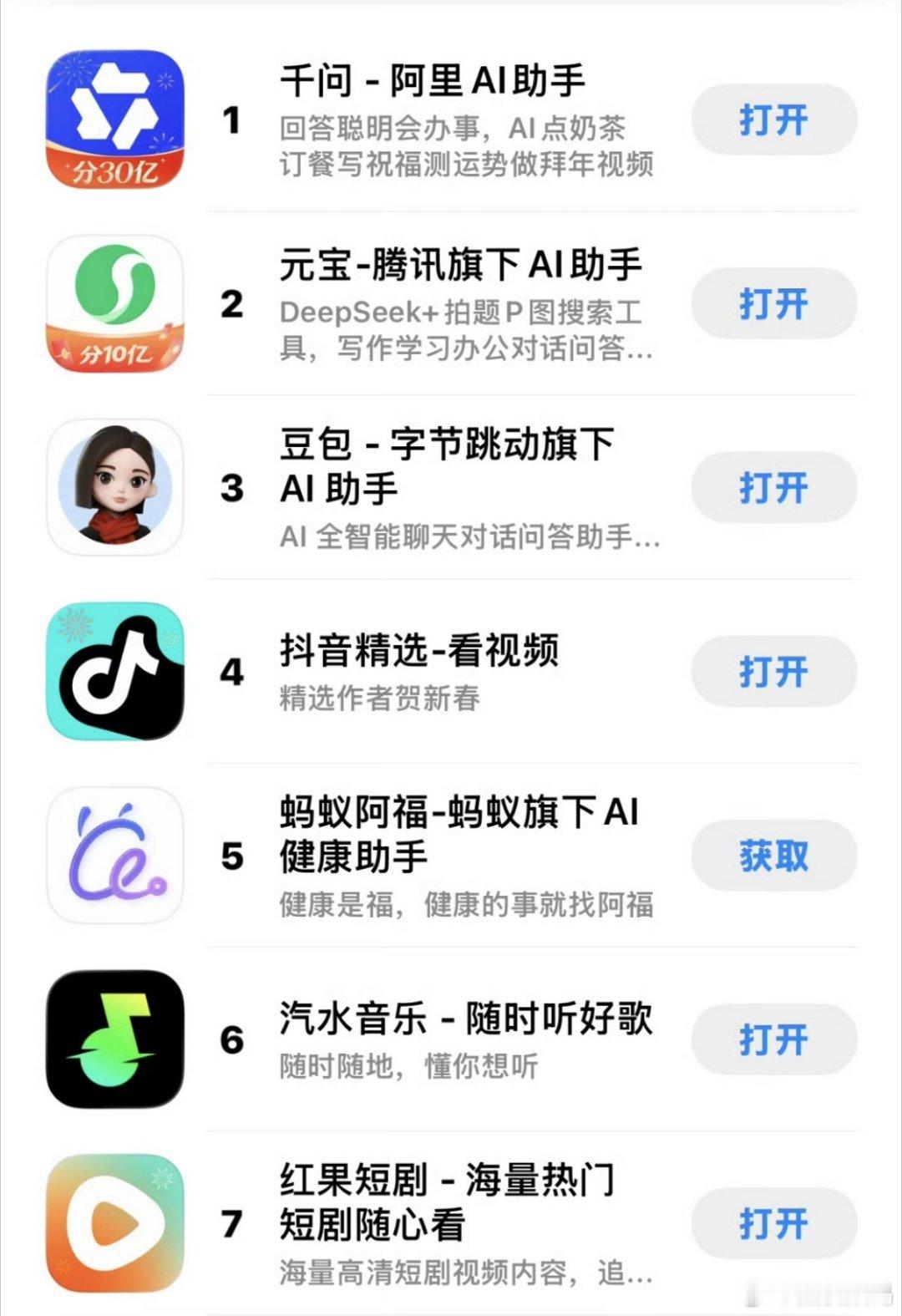This screenshot has width=902, height=1316.
Task: Open the 千问 Alibaba AI assistant app icon
Action: 117,121
